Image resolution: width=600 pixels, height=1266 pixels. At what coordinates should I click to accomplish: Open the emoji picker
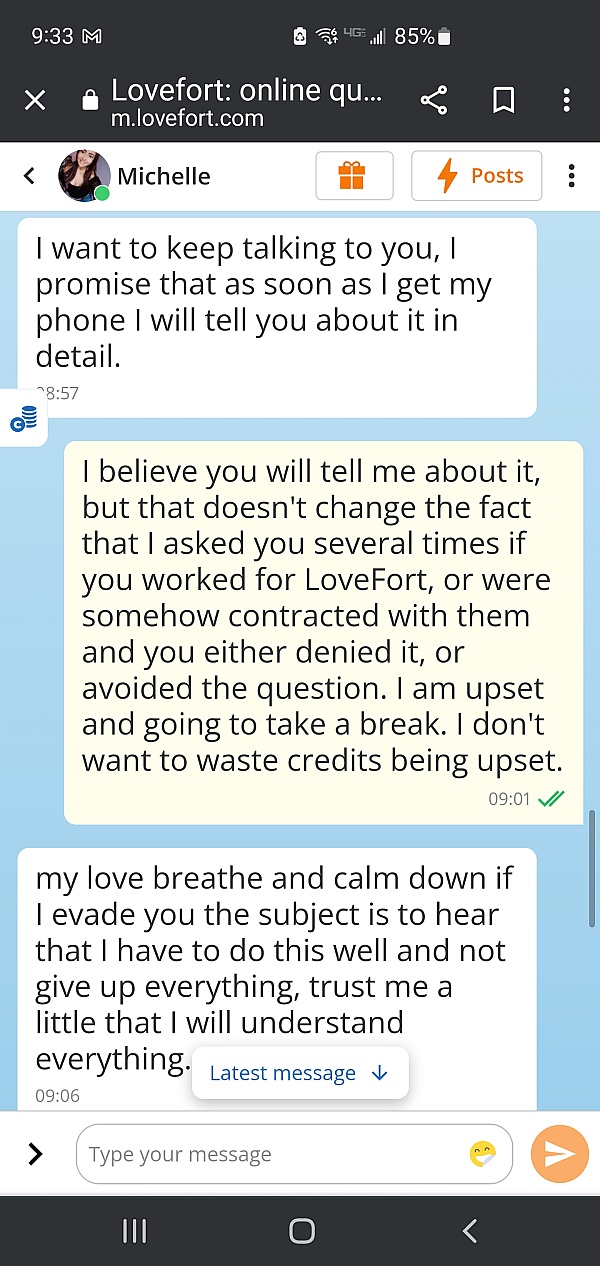tap(483, 1154)
